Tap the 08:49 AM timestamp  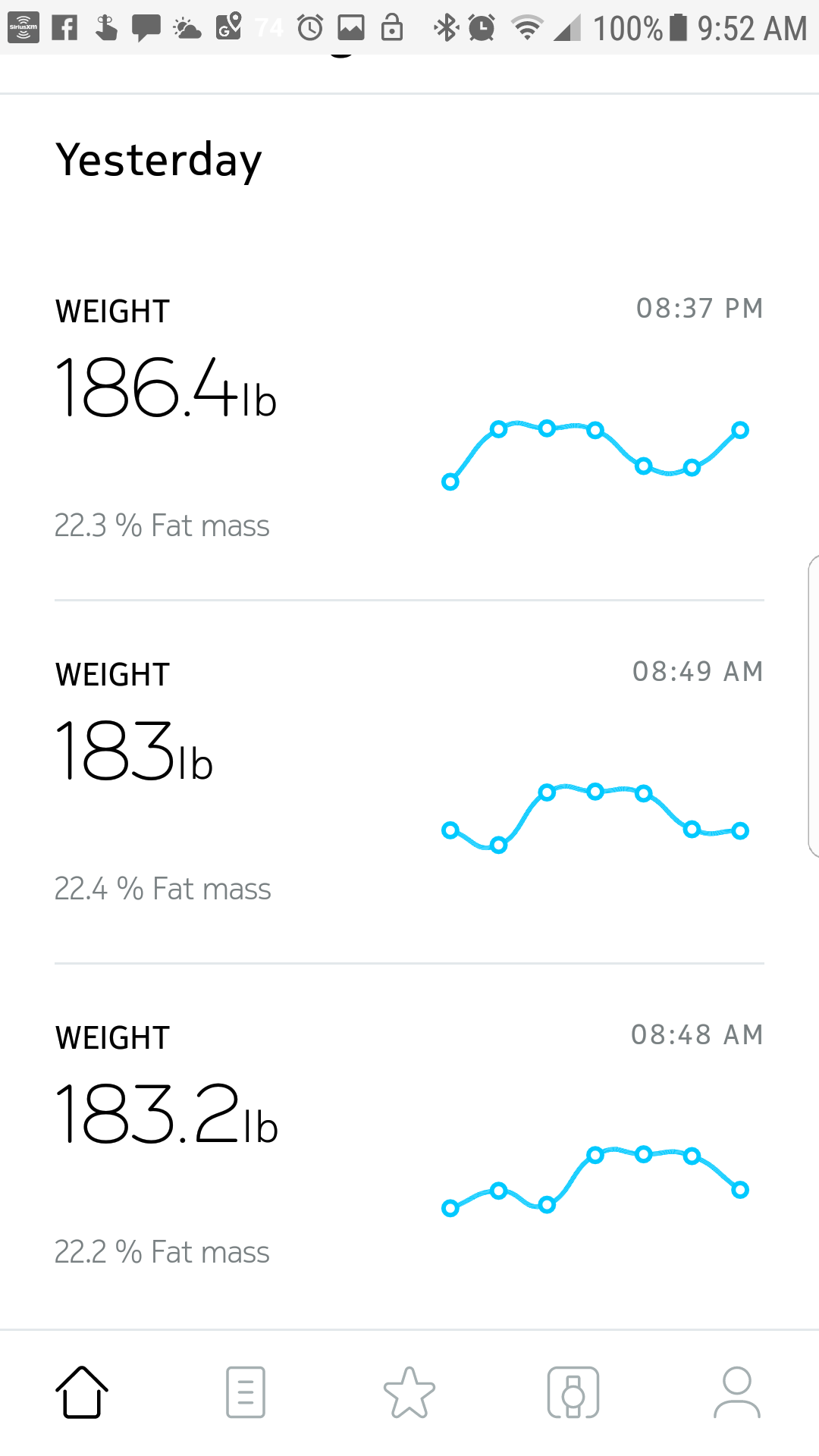699,671
